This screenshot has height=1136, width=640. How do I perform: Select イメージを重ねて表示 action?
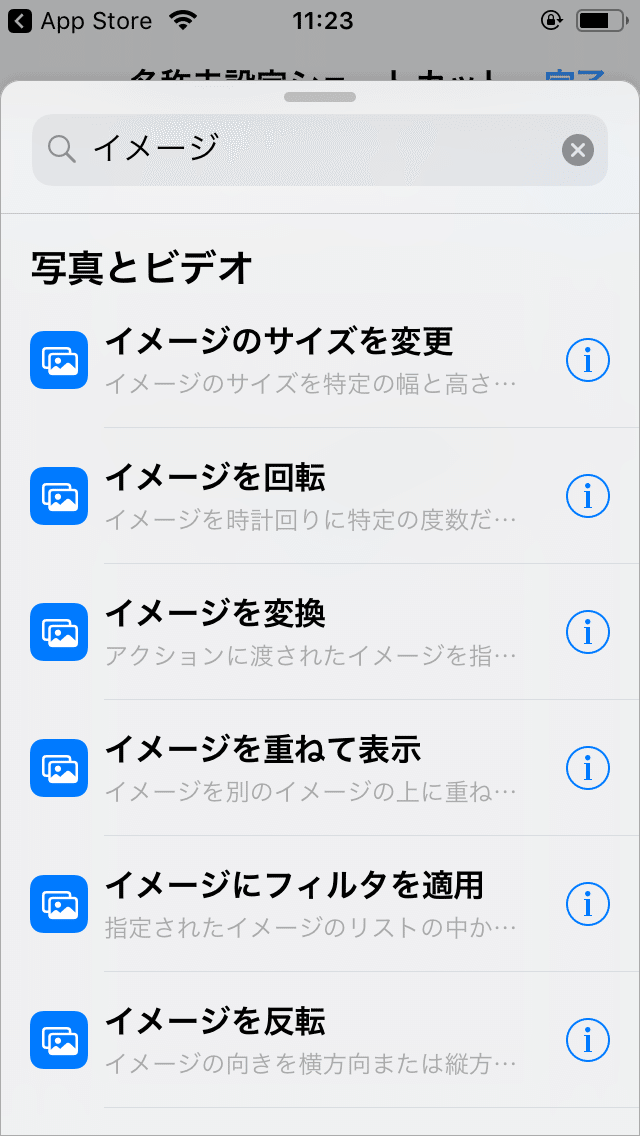[x=280, y=767]
